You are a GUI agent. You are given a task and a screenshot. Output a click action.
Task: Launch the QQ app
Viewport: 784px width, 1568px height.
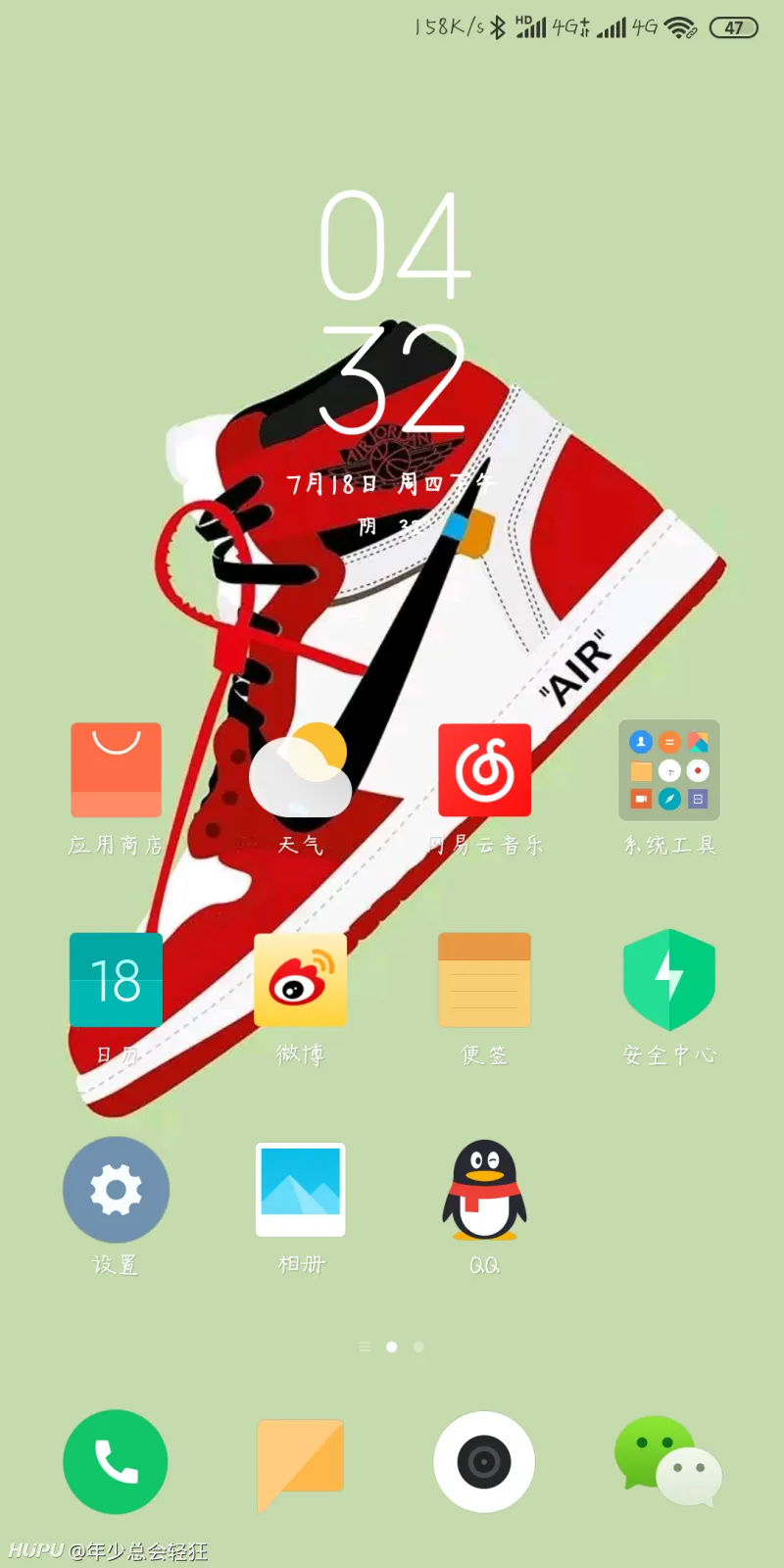pos(484,1190)
